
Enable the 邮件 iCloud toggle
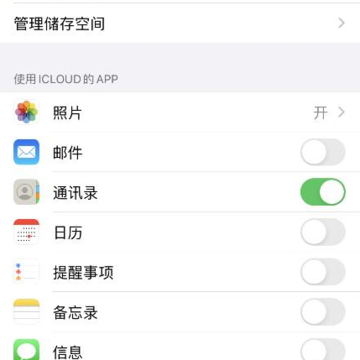[x=323, y=152]
